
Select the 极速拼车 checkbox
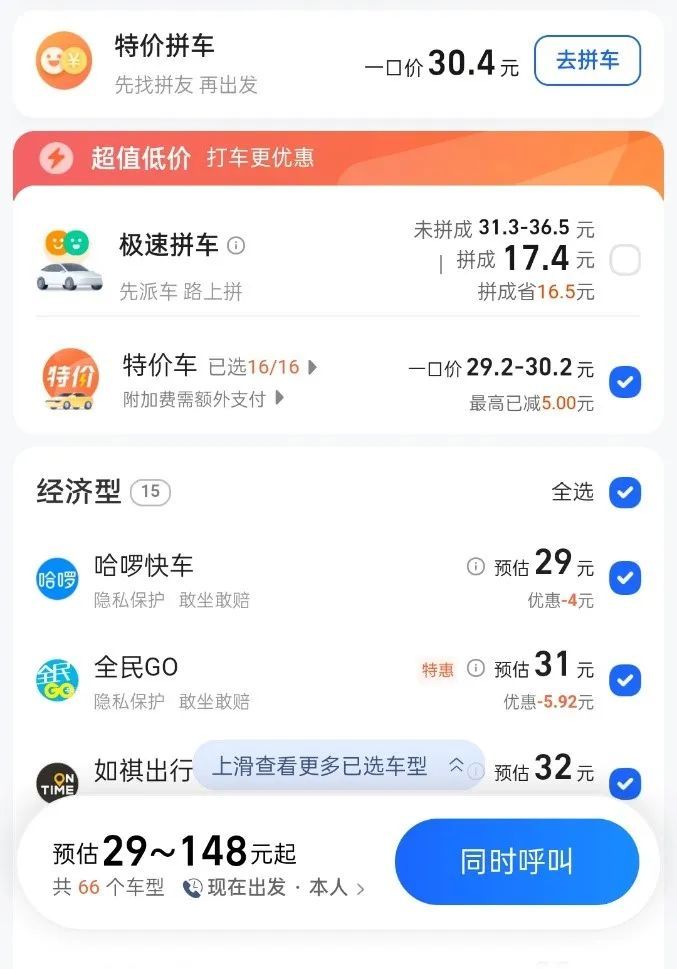625,261
